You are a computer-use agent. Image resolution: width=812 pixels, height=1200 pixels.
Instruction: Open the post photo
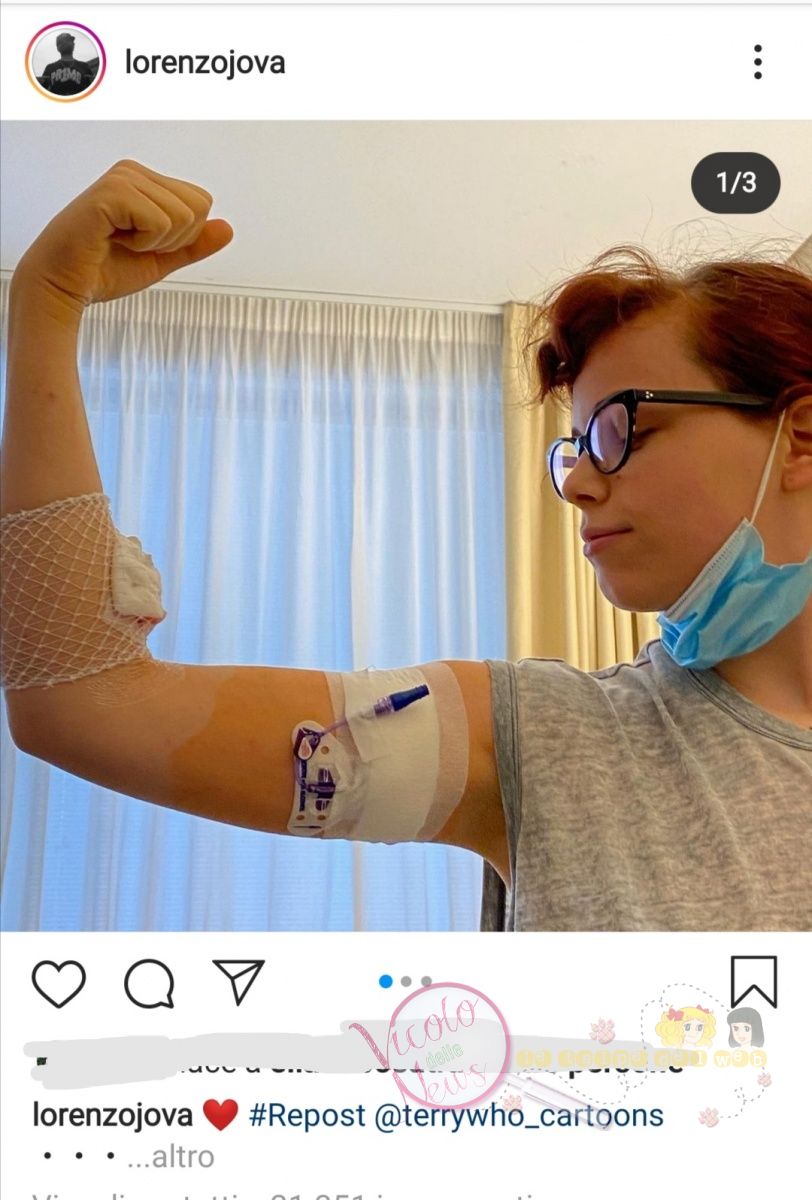click(406, 525)
